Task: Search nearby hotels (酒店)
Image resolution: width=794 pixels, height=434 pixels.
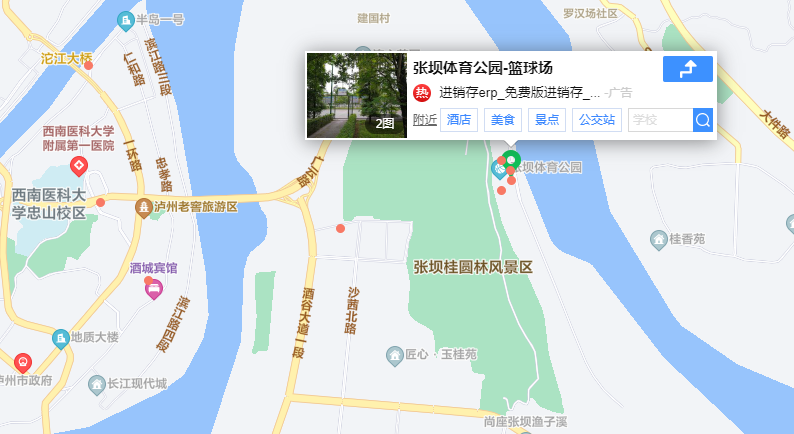Action: pyautogui.click(x=459, y=120)
